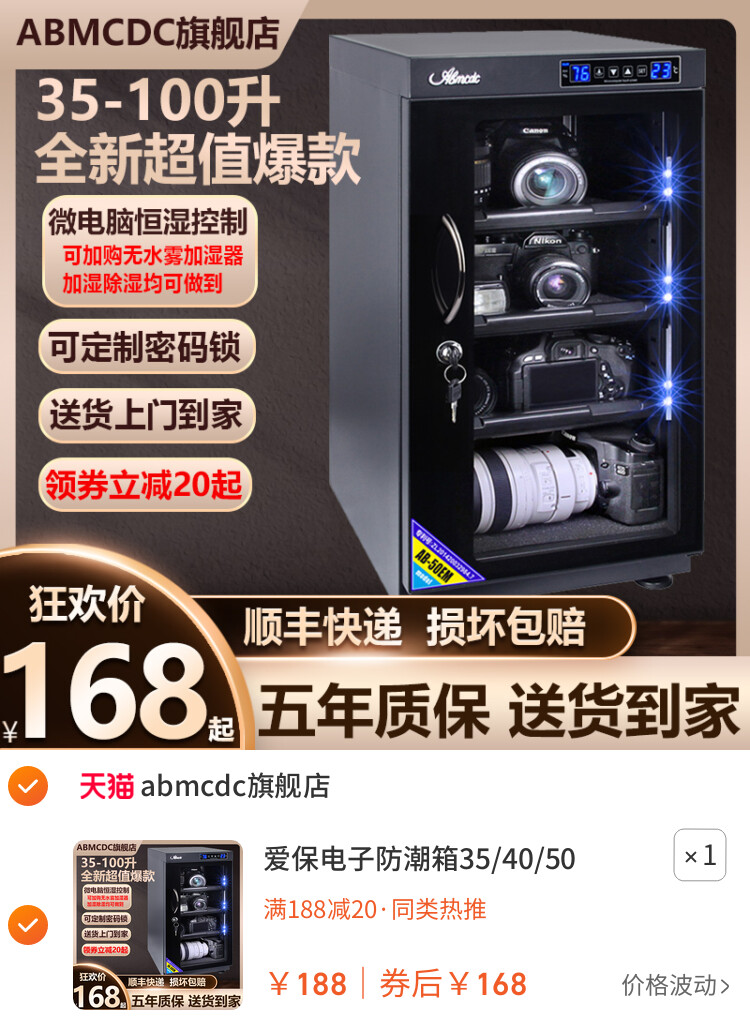Uncheck the 爱保电子防潮箱 item checkbox

28,925
